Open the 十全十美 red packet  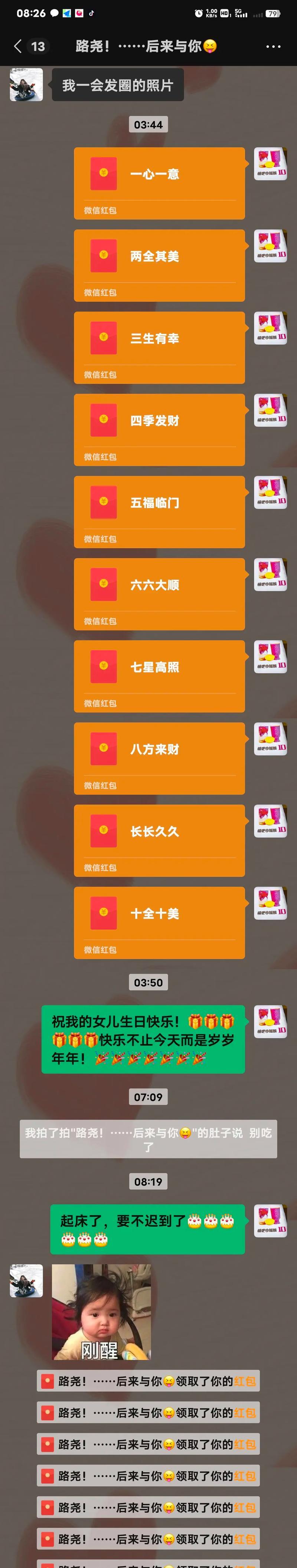160,922
